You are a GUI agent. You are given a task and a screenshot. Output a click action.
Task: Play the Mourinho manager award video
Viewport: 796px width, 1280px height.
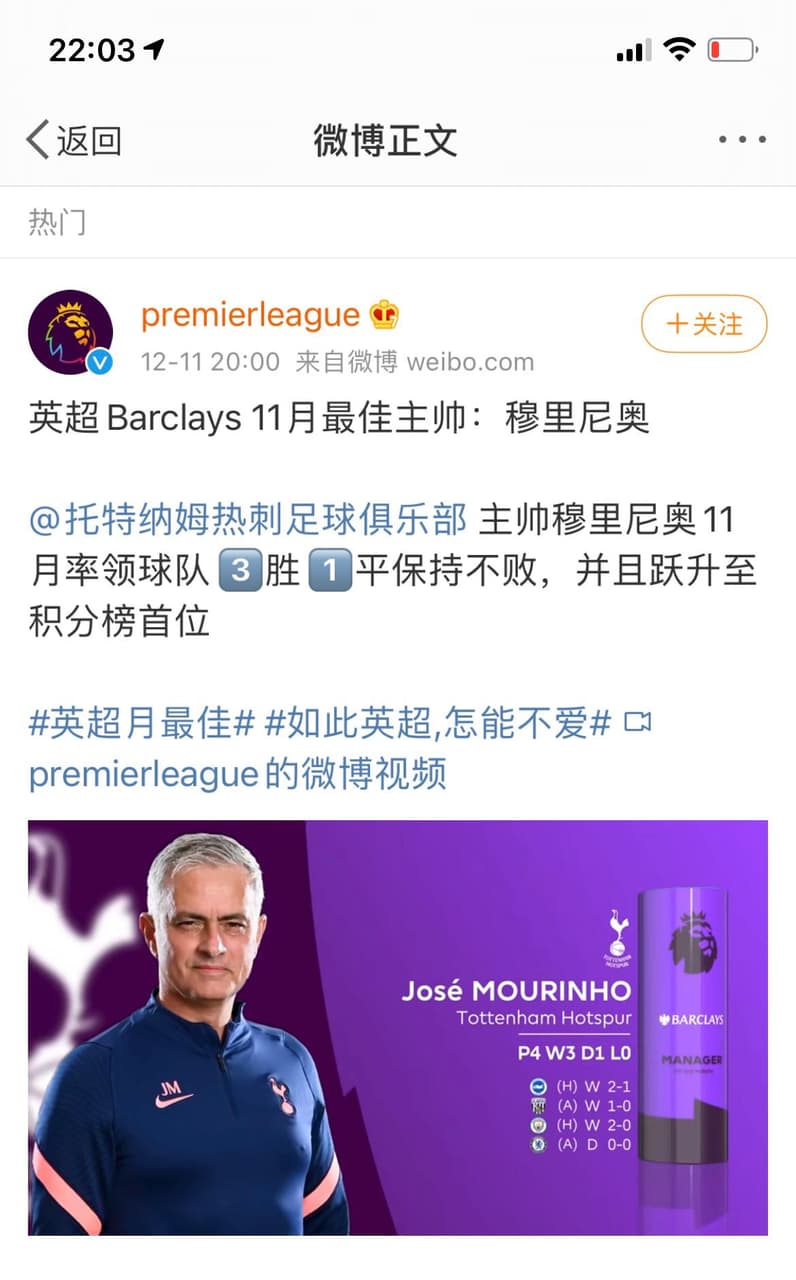pos(398,1028)
